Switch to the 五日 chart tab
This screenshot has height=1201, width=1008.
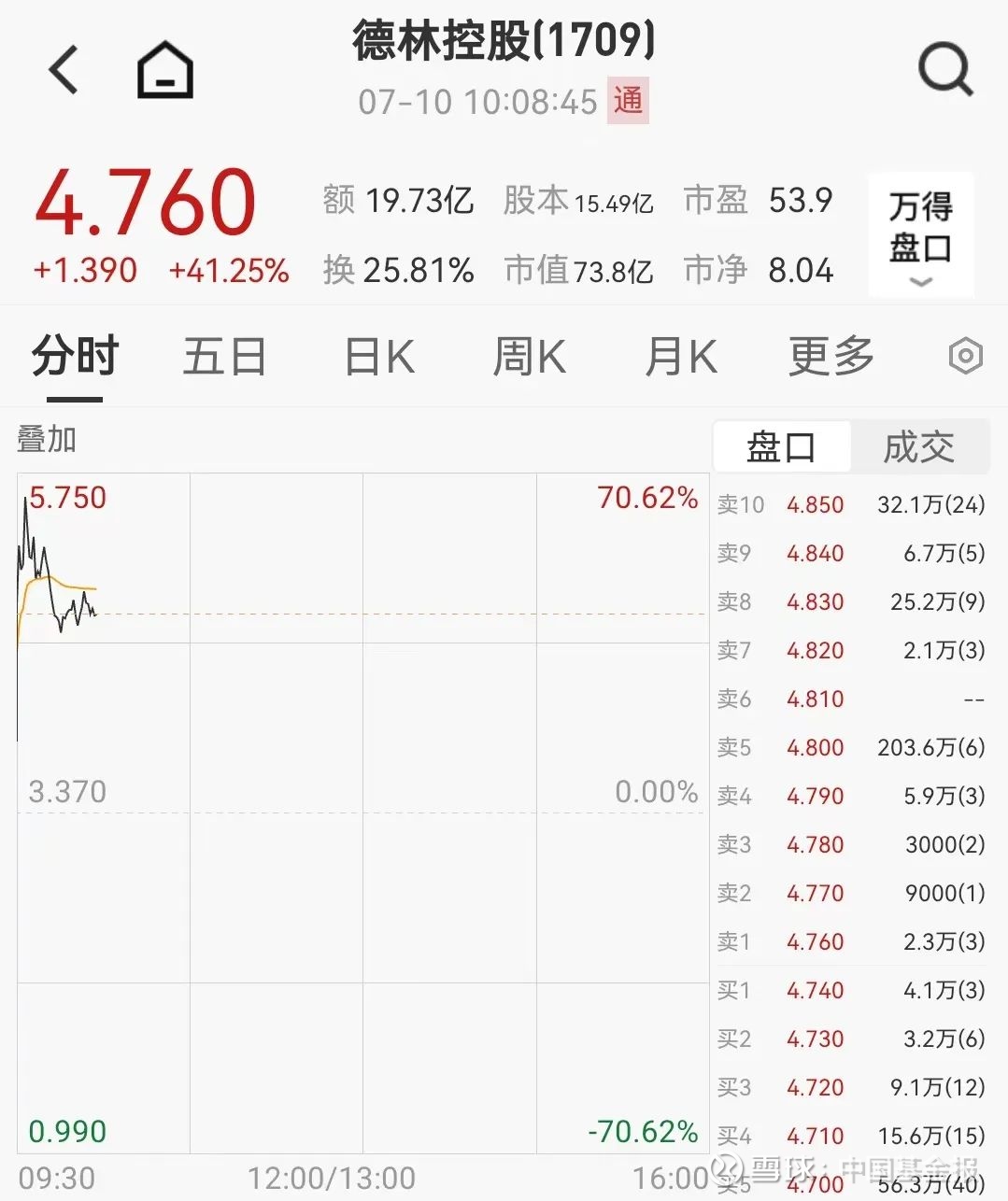(224, 357)
